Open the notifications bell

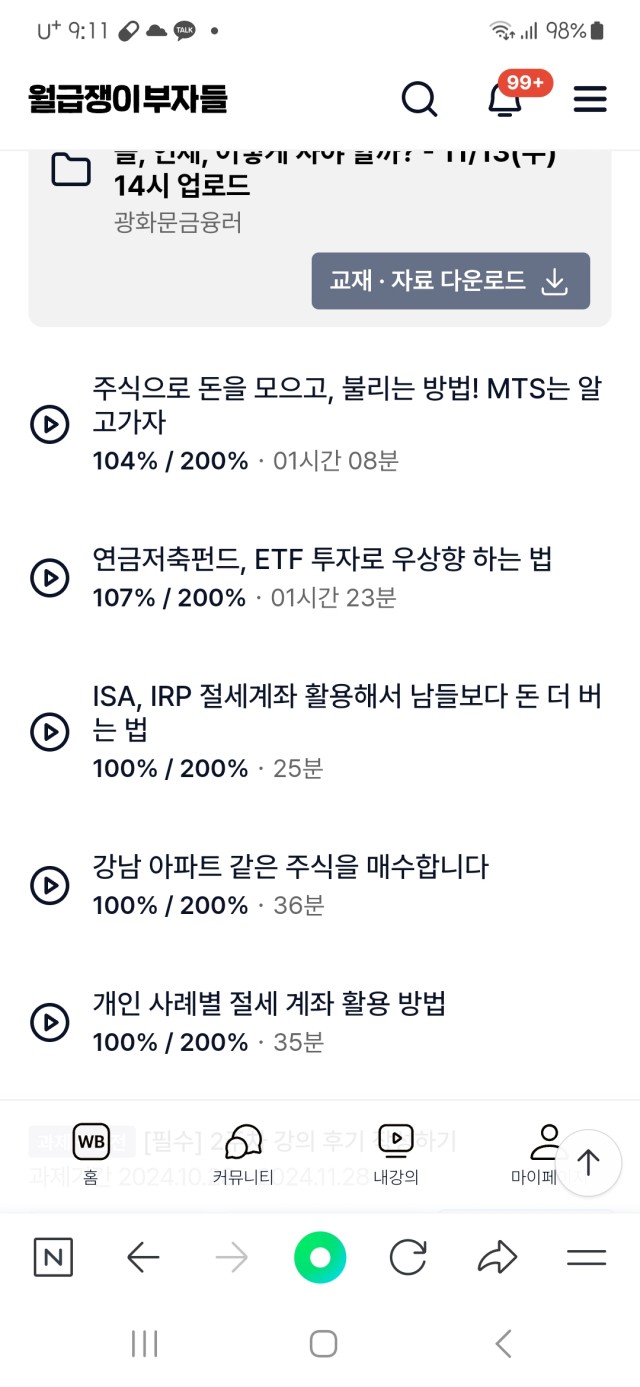pos(505,99)
